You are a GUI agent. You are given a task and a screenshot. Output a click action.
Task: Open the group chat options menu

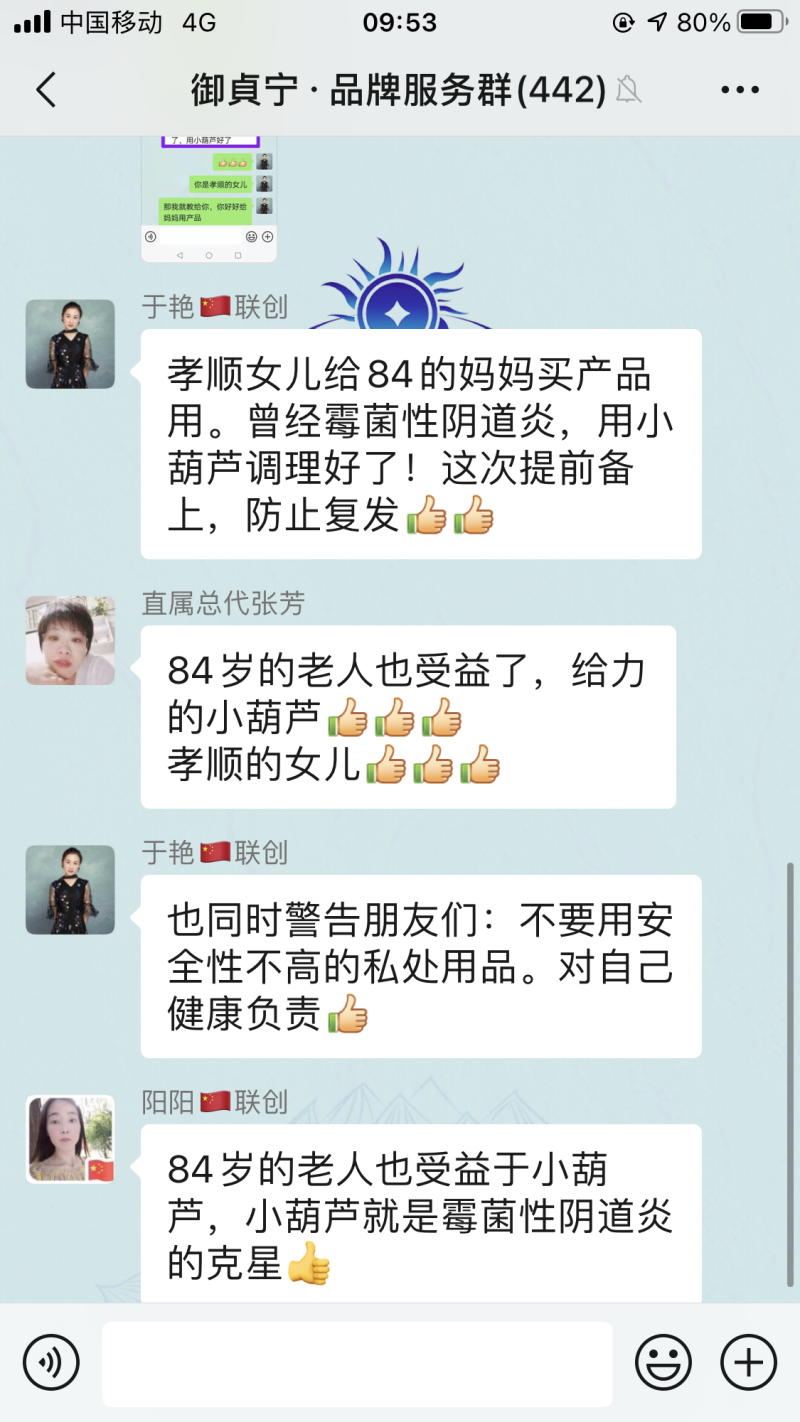740,90
